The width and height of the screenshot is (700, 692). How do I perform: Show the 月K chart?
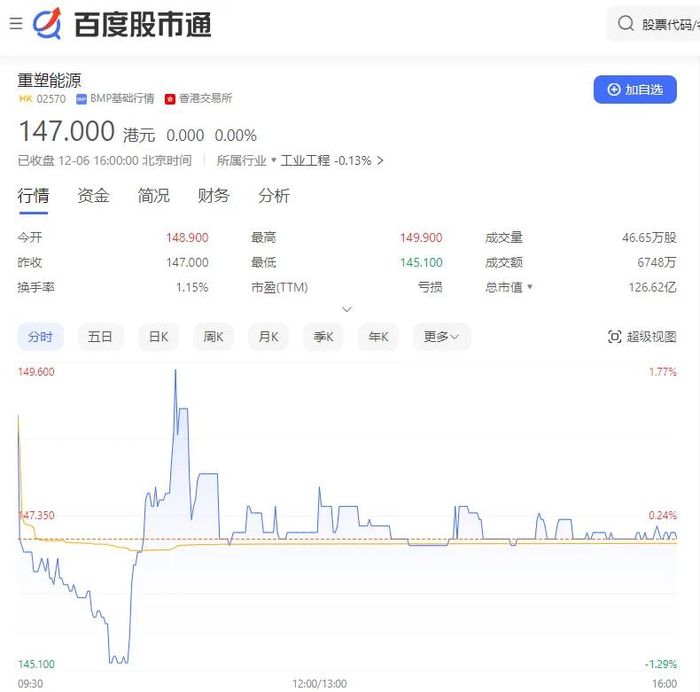[x=268, y=337]
